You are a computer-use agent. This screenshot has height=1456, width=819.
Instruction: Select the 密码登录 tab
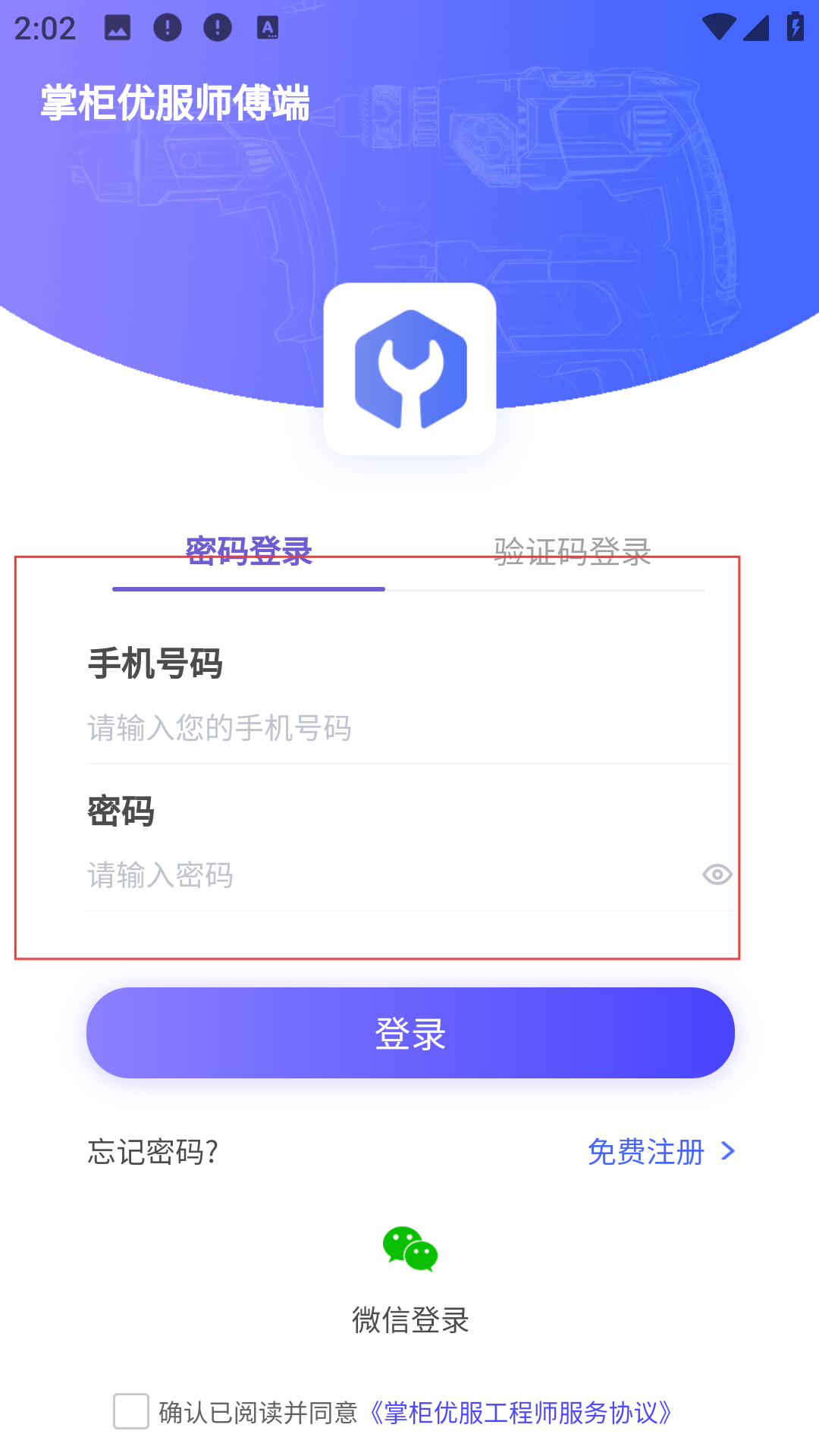pos(249,551)
